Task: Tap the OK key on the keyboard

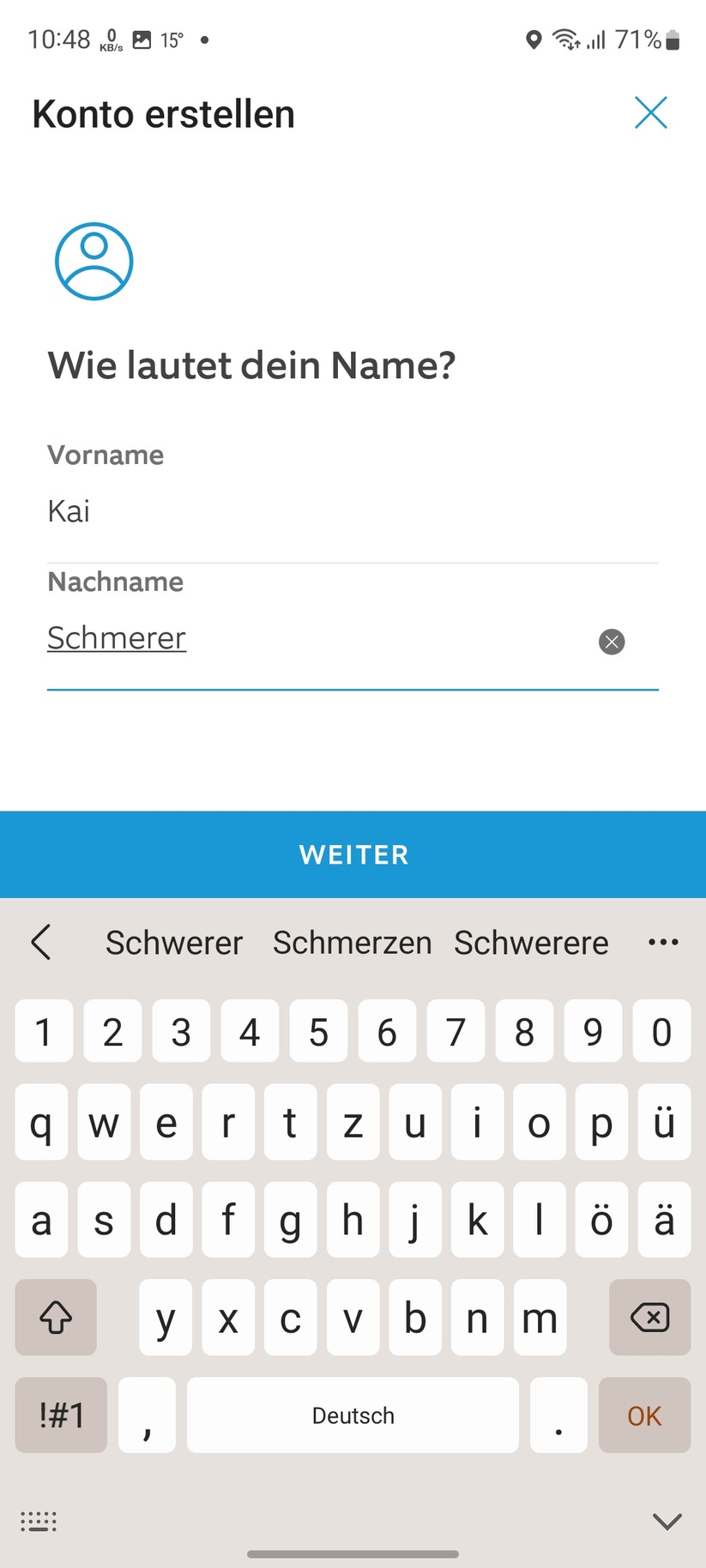Action: (644, 1415)
